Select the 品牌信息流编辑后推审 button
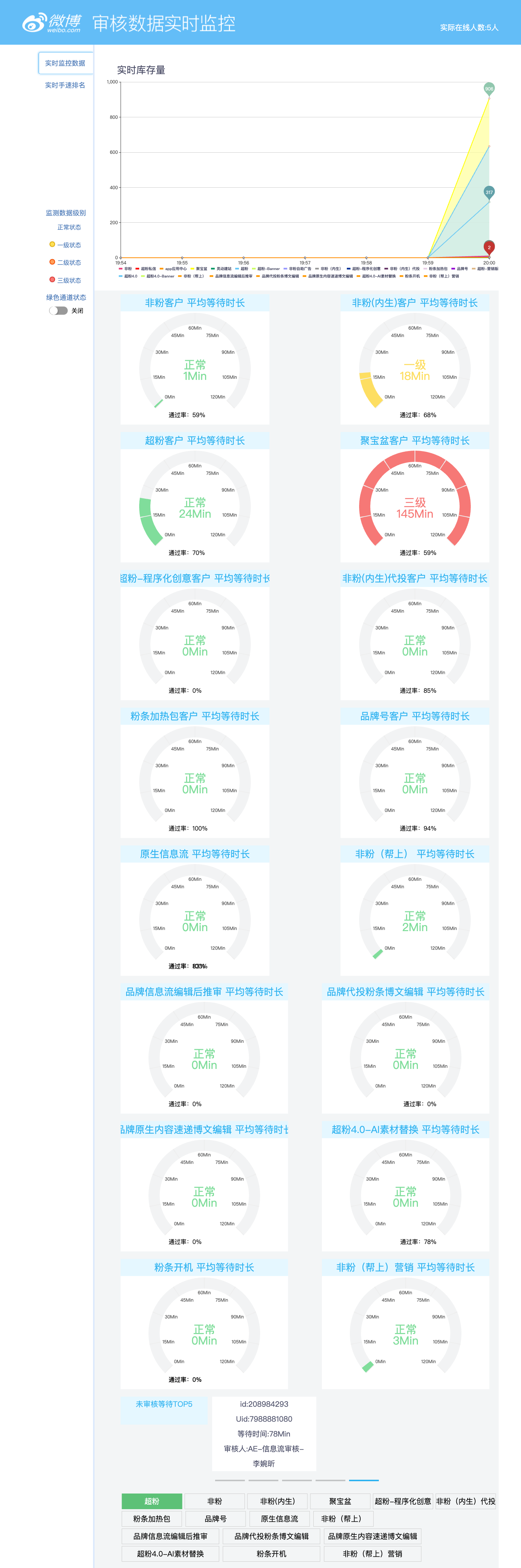Image resolution: width=521 pixels, height=1568 pixels. point(170,1536)
